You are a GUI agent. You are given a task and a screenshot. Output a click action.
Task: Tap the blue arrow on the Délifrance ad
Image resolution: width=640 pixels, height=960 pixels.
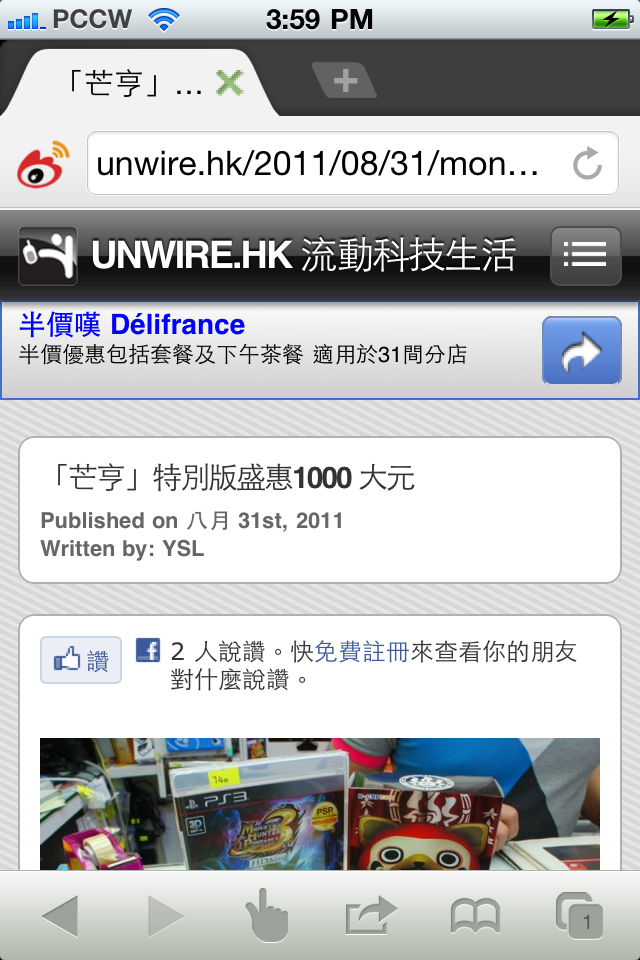[581, 350]
